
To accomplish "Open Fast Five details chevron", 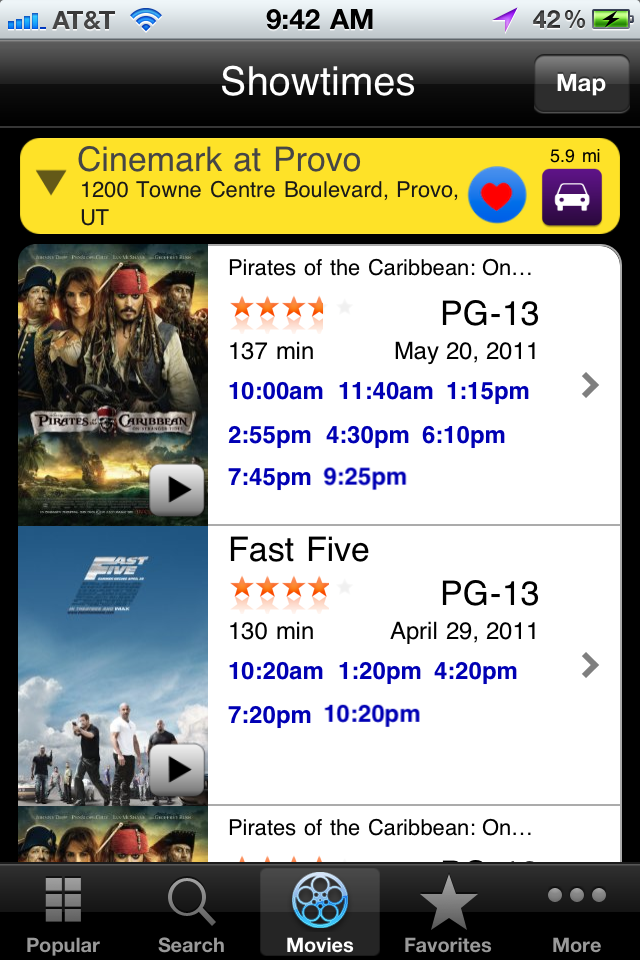I will coord(590,664).
